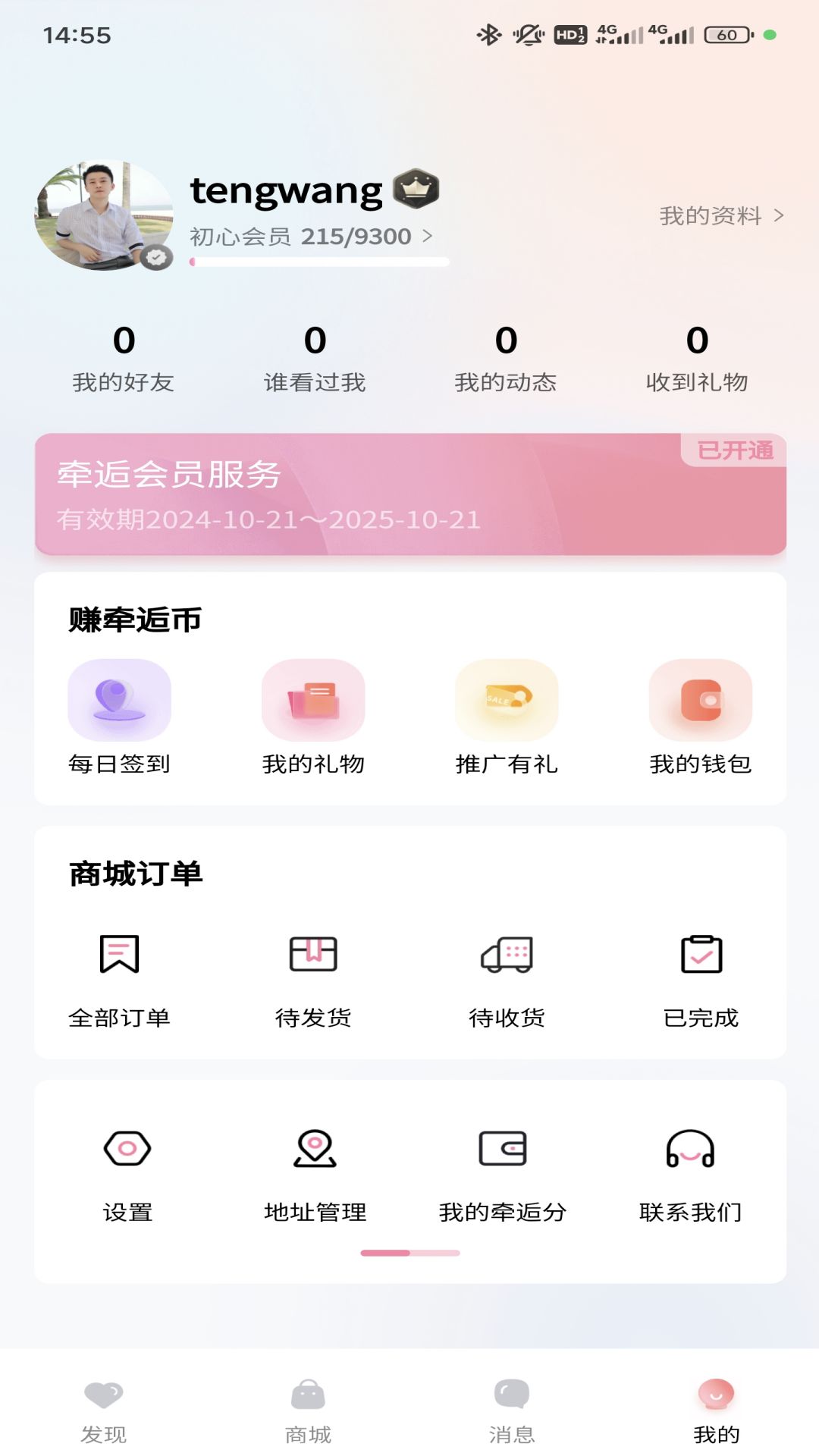Open the 待发货 pending-shipment icon
The width and height of the screenshot is (819, 1456).
tap(314, 955)
